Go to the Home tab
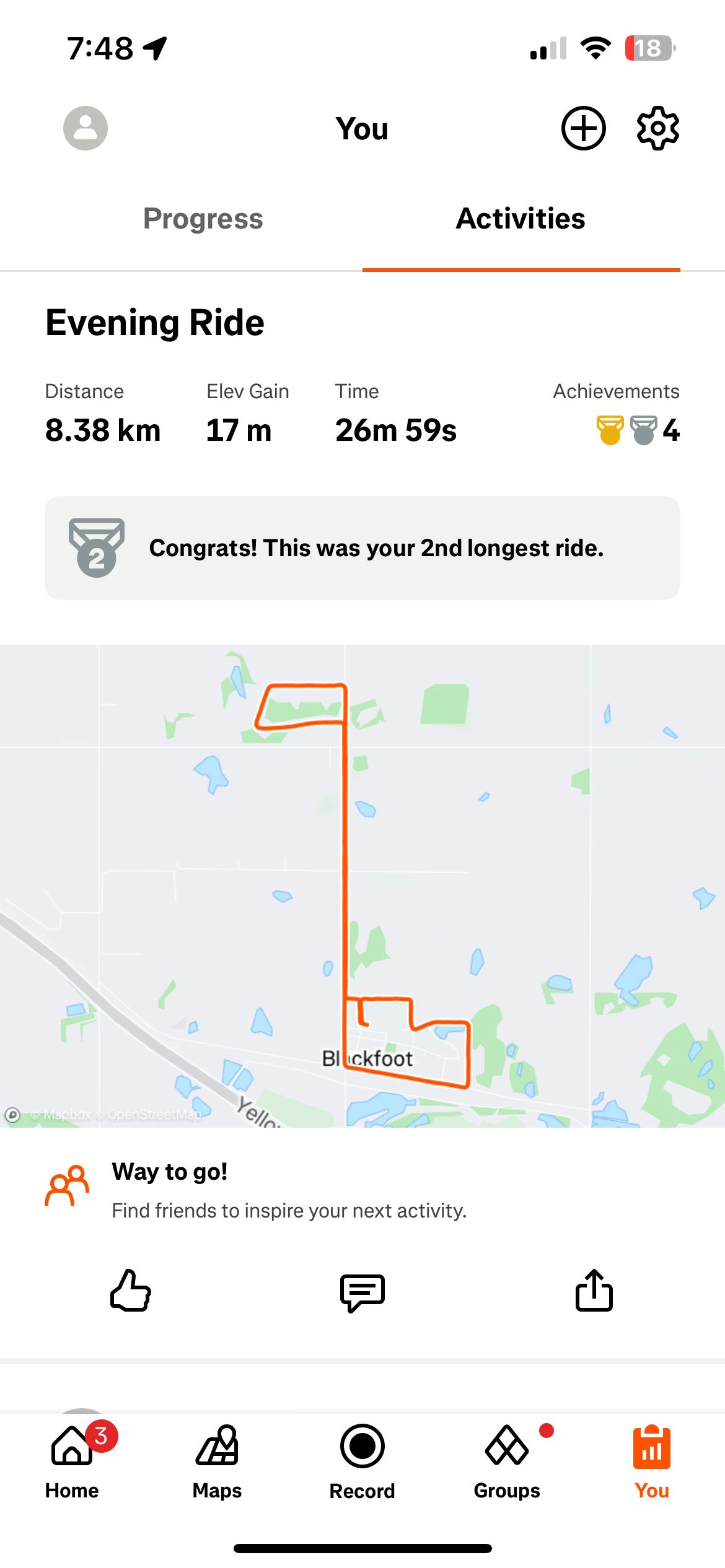 coord(72,1461)
